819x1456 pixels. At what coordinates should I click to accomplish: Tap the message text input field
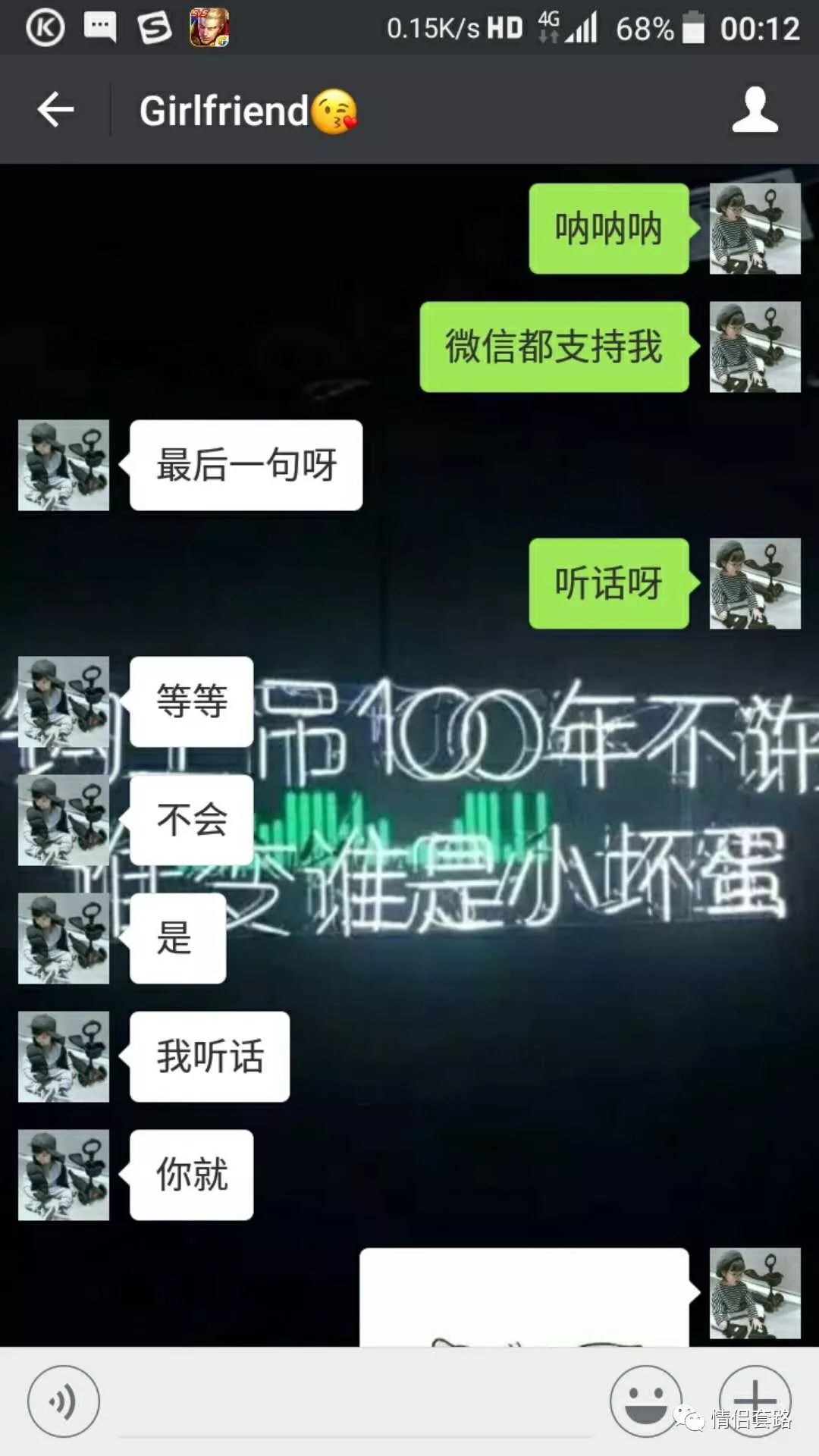coord(355,1410)
